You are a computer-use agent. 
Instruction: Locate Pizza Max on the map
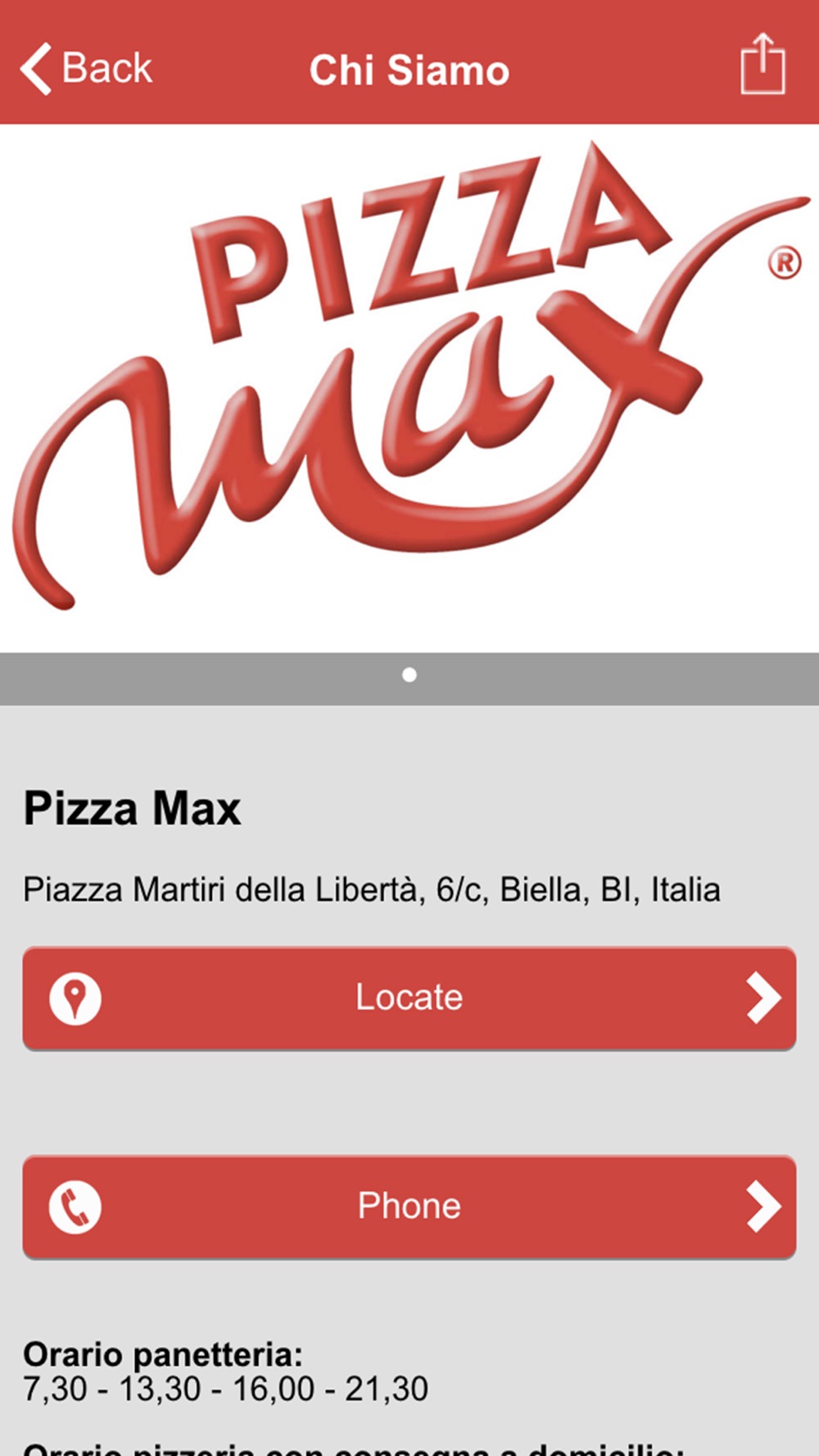(409, 998)
